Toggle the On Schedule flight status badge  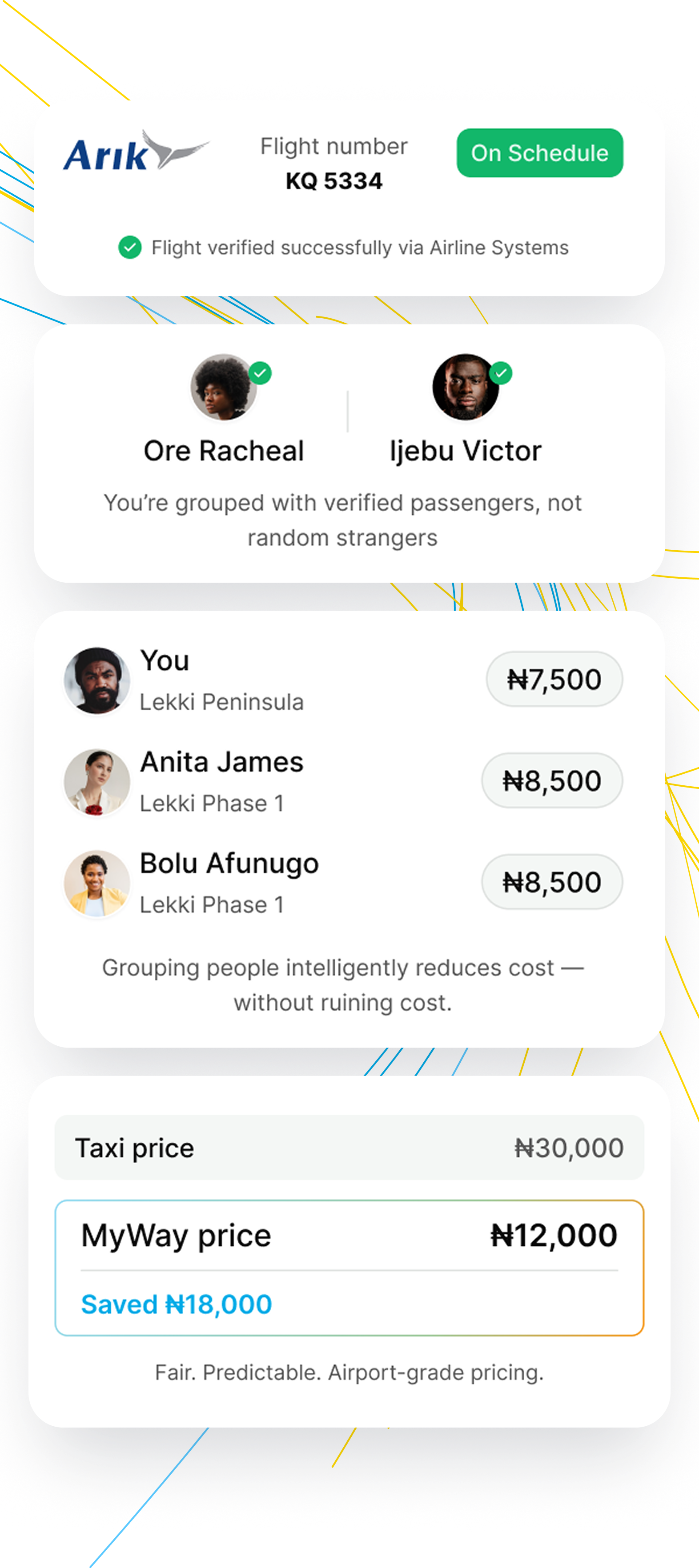tap(539, 153)
